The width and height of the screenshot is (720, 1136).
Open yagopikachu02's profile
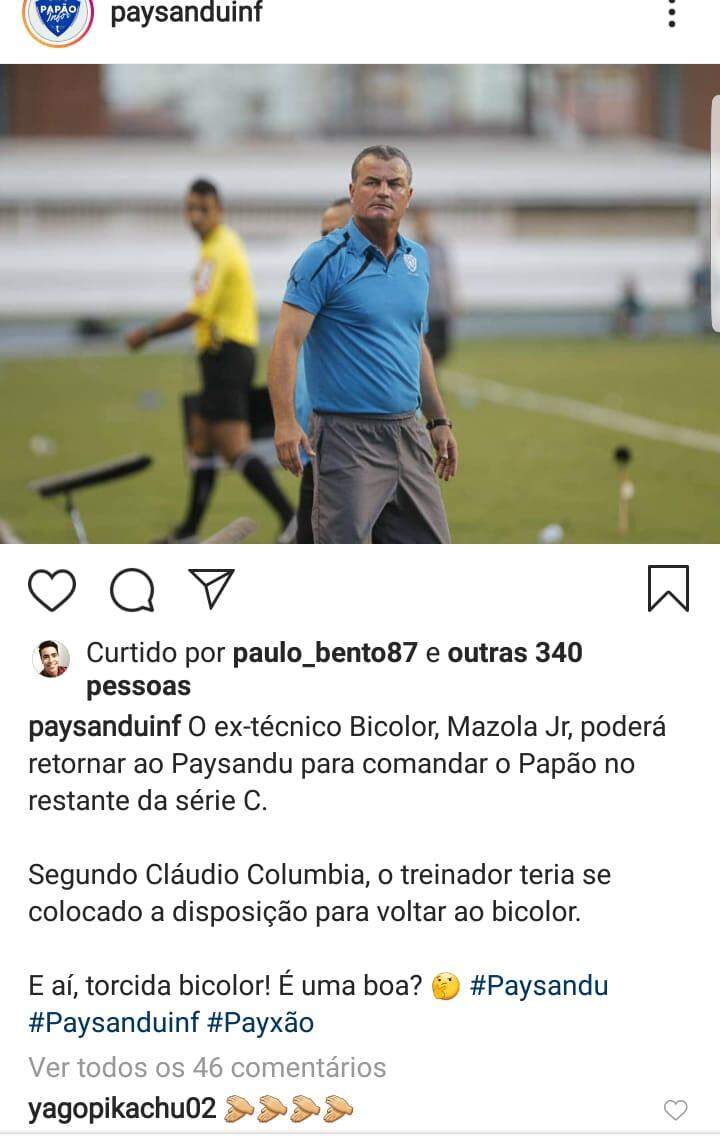click(x=122, y=1109)
